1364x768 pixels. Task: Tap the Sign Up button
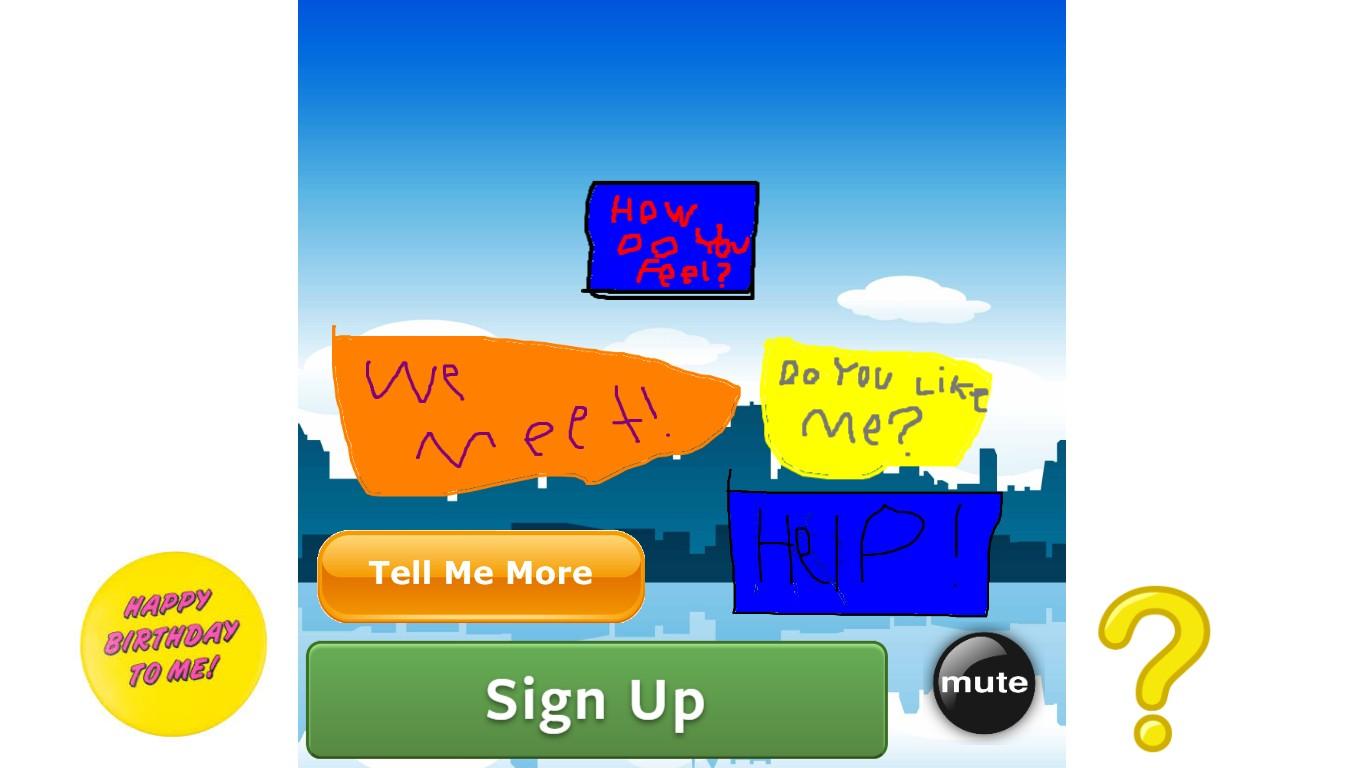596,700
